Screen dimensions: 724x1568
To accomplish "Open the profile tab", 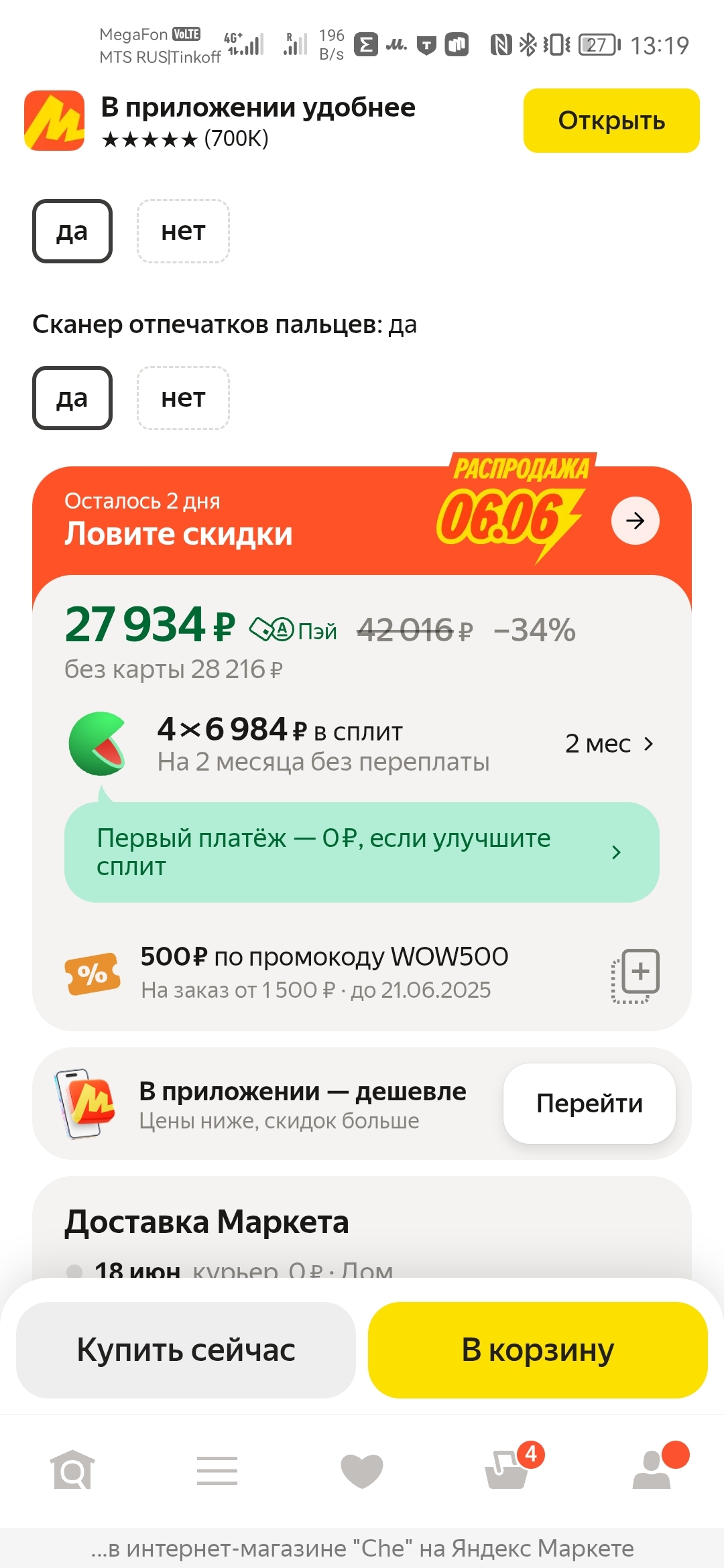I will 653,1470.
